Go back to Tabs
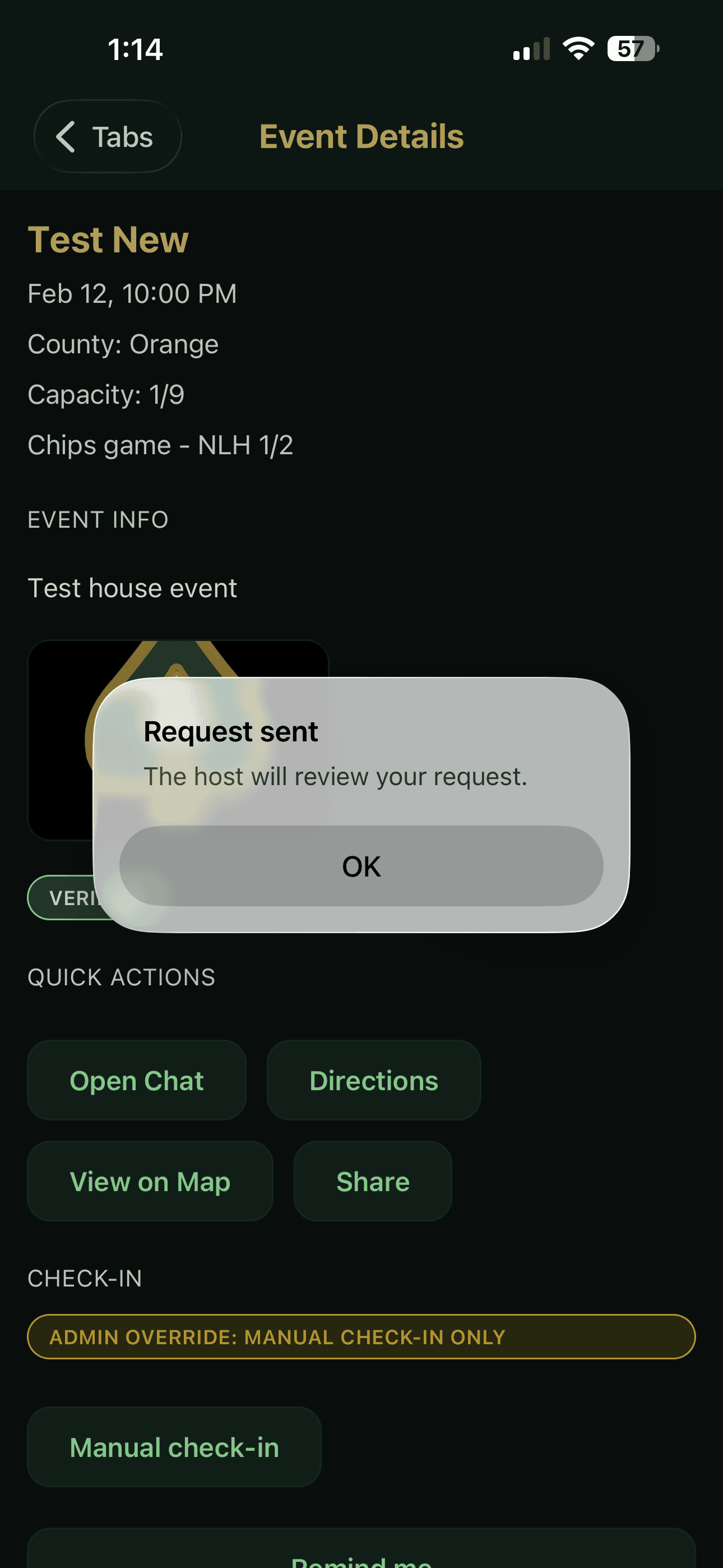This screenshot has height=1568, width=723. click(108, 136)
